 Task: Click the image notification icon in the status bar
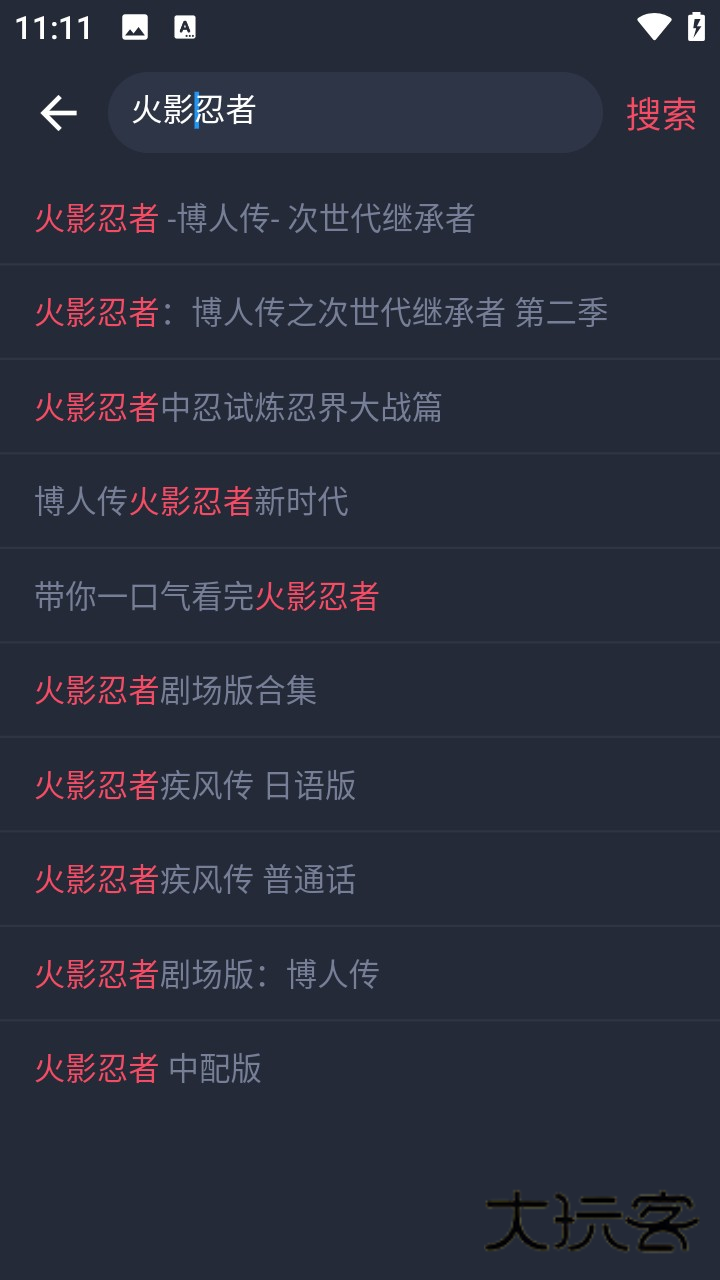point(133,27)
